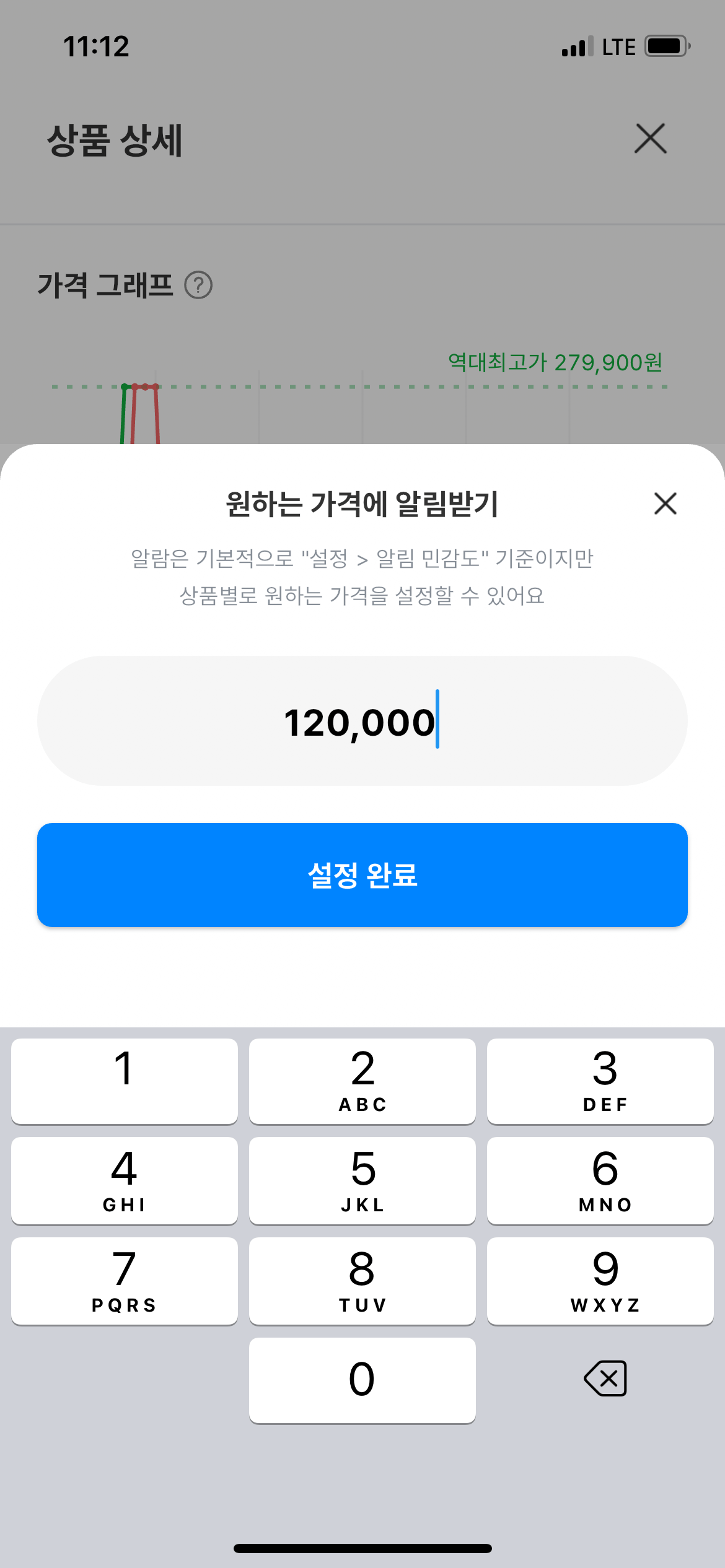Close the 상품 상세 product detail screen

650,139
